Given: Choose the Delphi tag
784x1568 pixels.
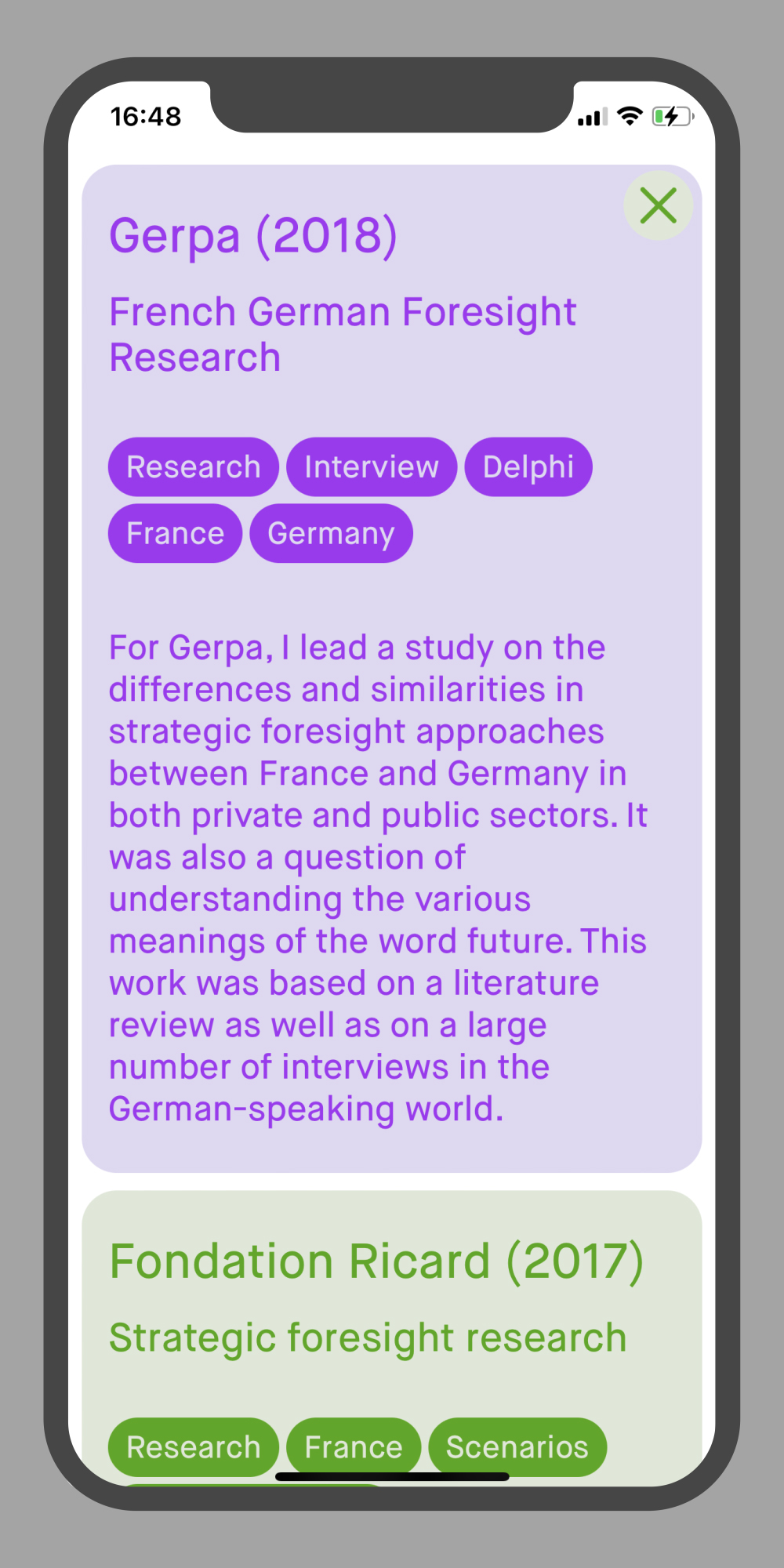Looking at the screenshot, I should point(528,467).
